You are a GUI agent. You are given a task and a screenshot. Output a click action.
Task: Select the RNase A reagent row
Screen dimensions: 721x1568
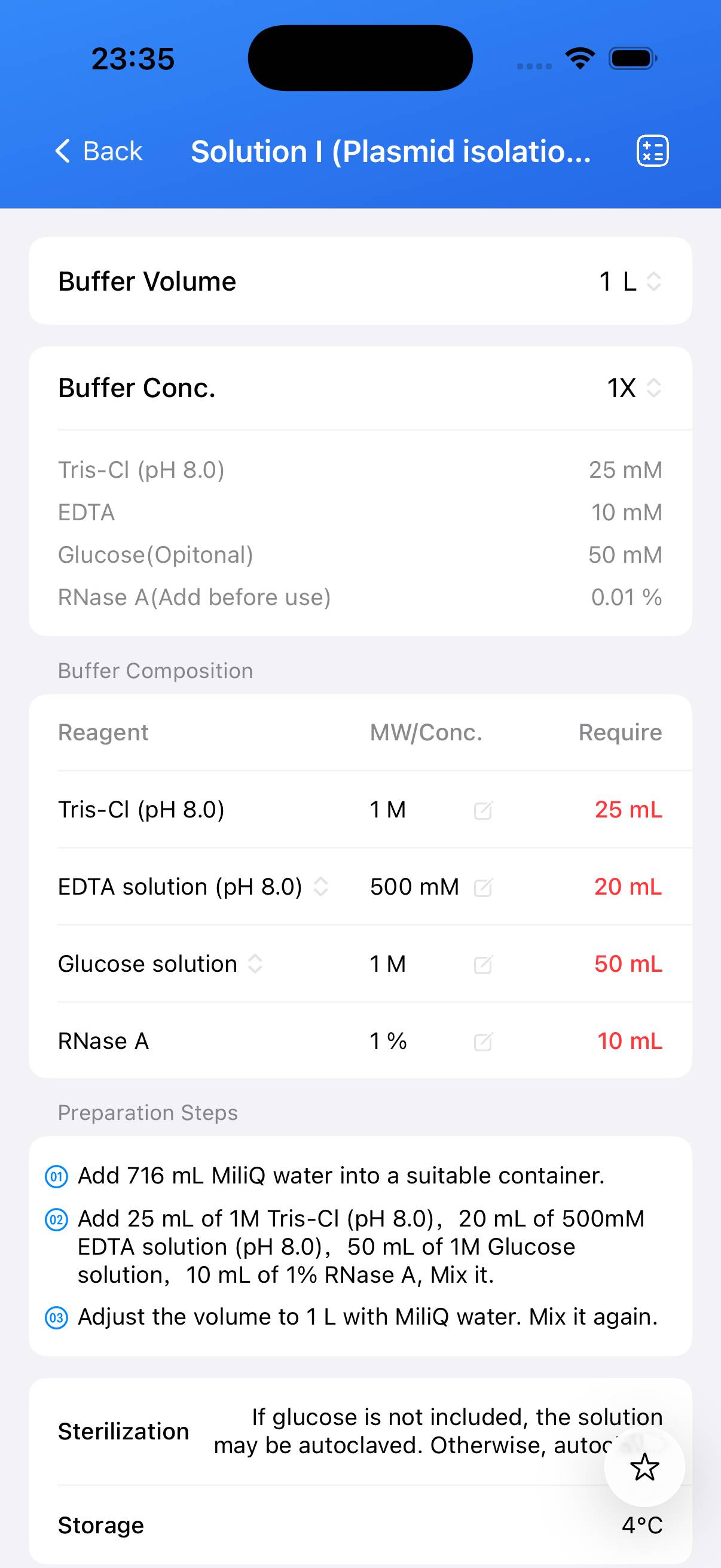(103, 1041)
